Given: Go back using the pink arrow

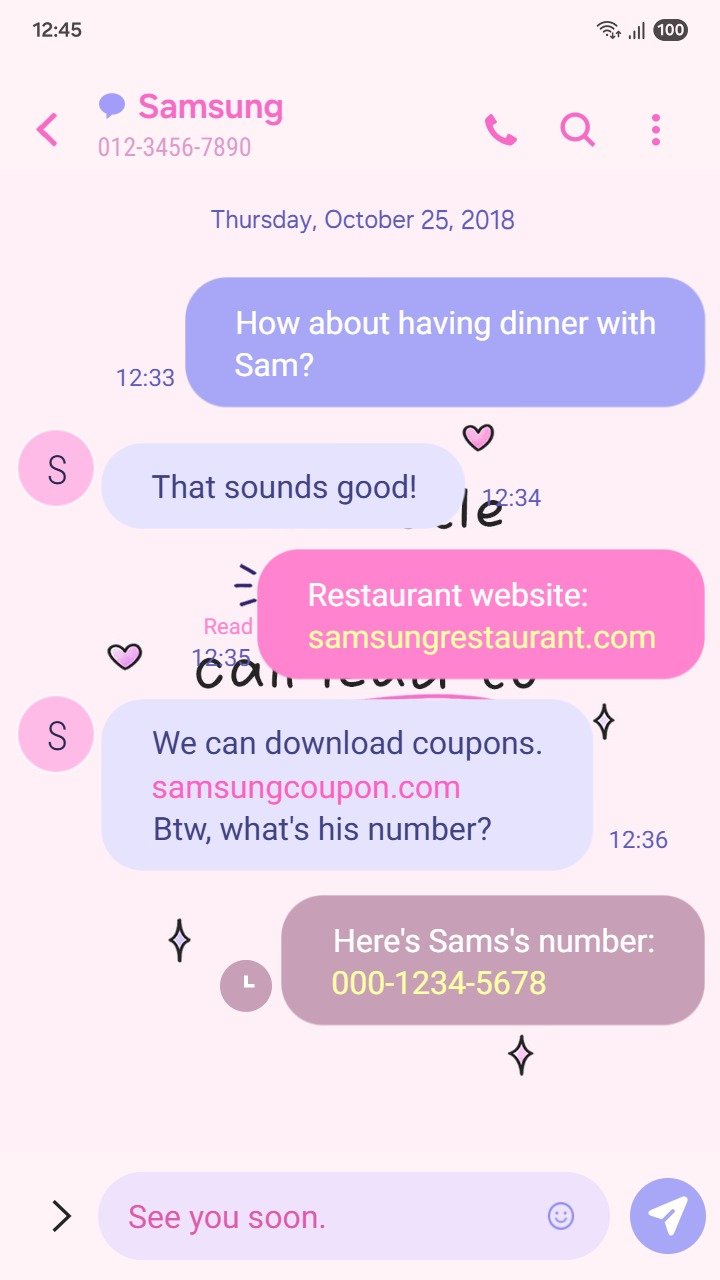Looking at the screenshot, I should [x=47, y=130].
